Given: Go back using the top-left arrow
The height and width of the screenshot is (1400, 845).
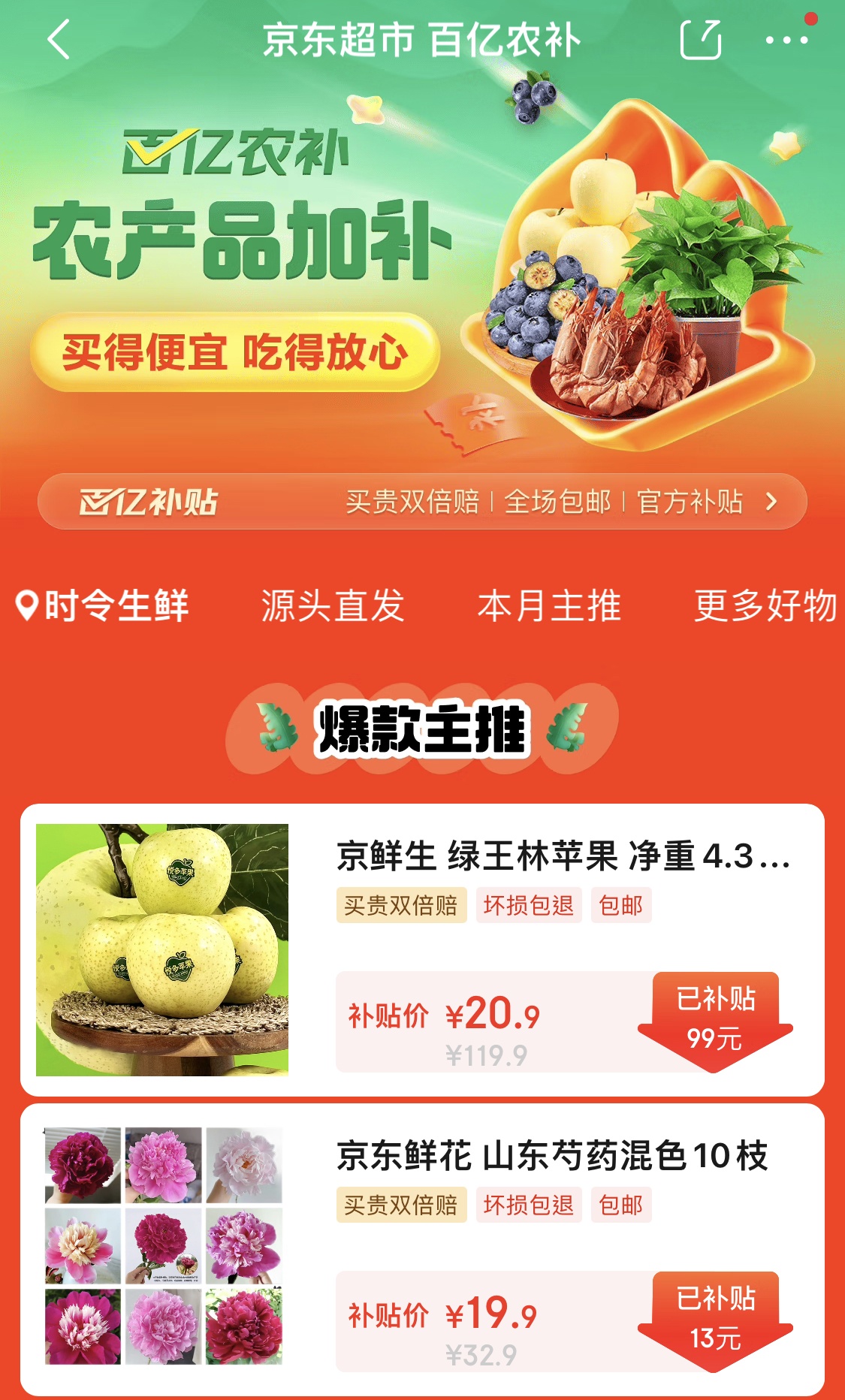Looking at the screenshot, I should point(59,39).
